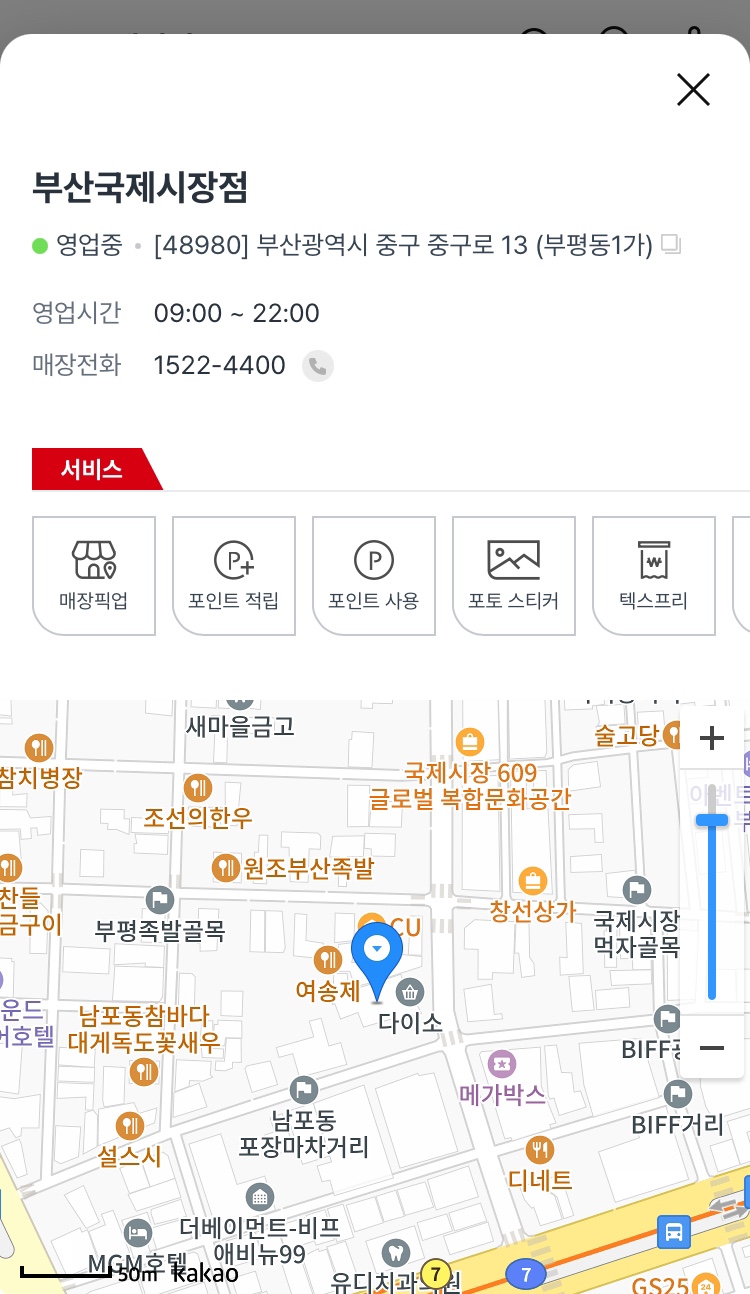
Task: Click the Kakao logo on the map
Action: click(x=204, y=1272)
